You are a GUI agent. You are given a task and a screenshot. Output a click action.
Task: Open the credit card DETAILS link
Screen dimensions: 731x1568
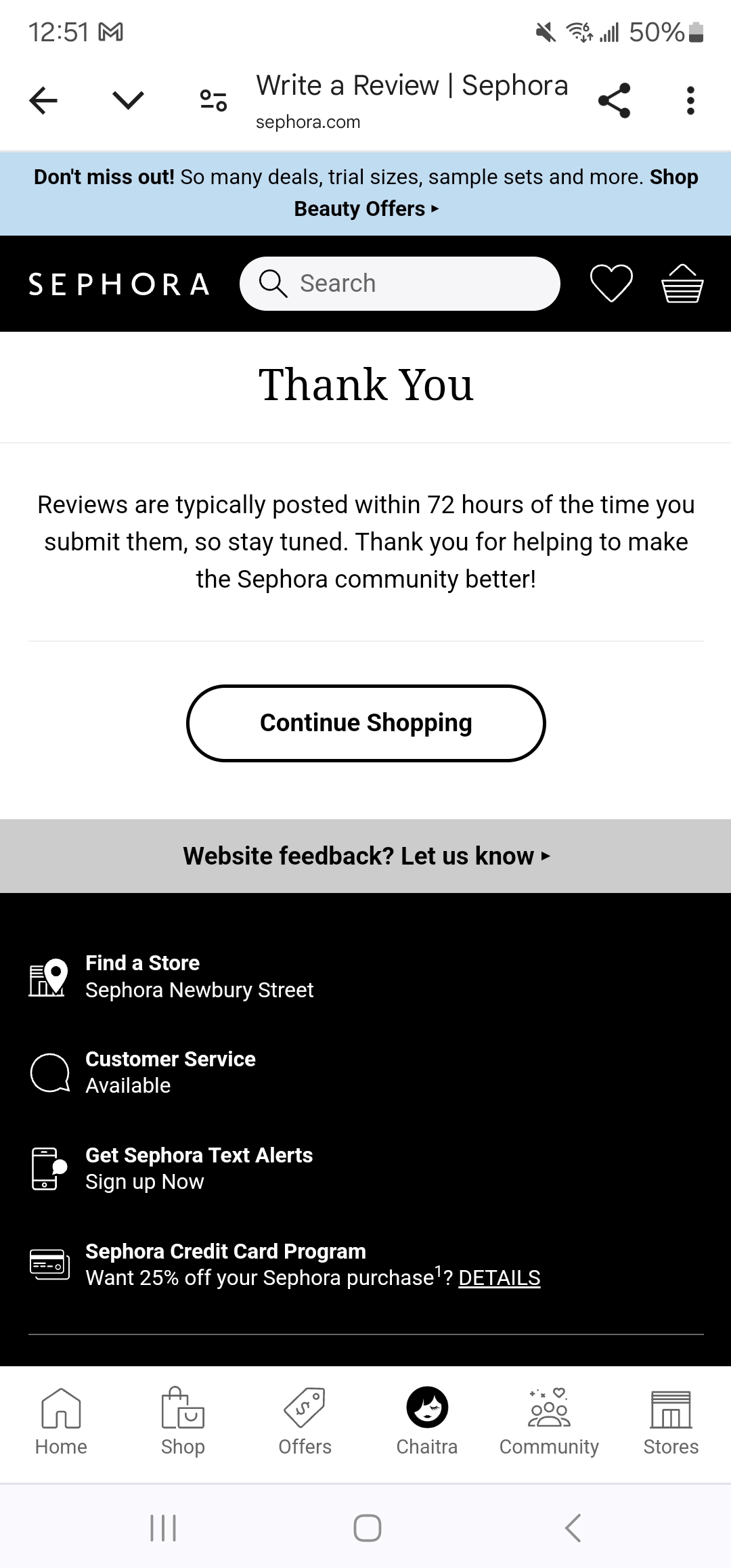(500, 1278)
